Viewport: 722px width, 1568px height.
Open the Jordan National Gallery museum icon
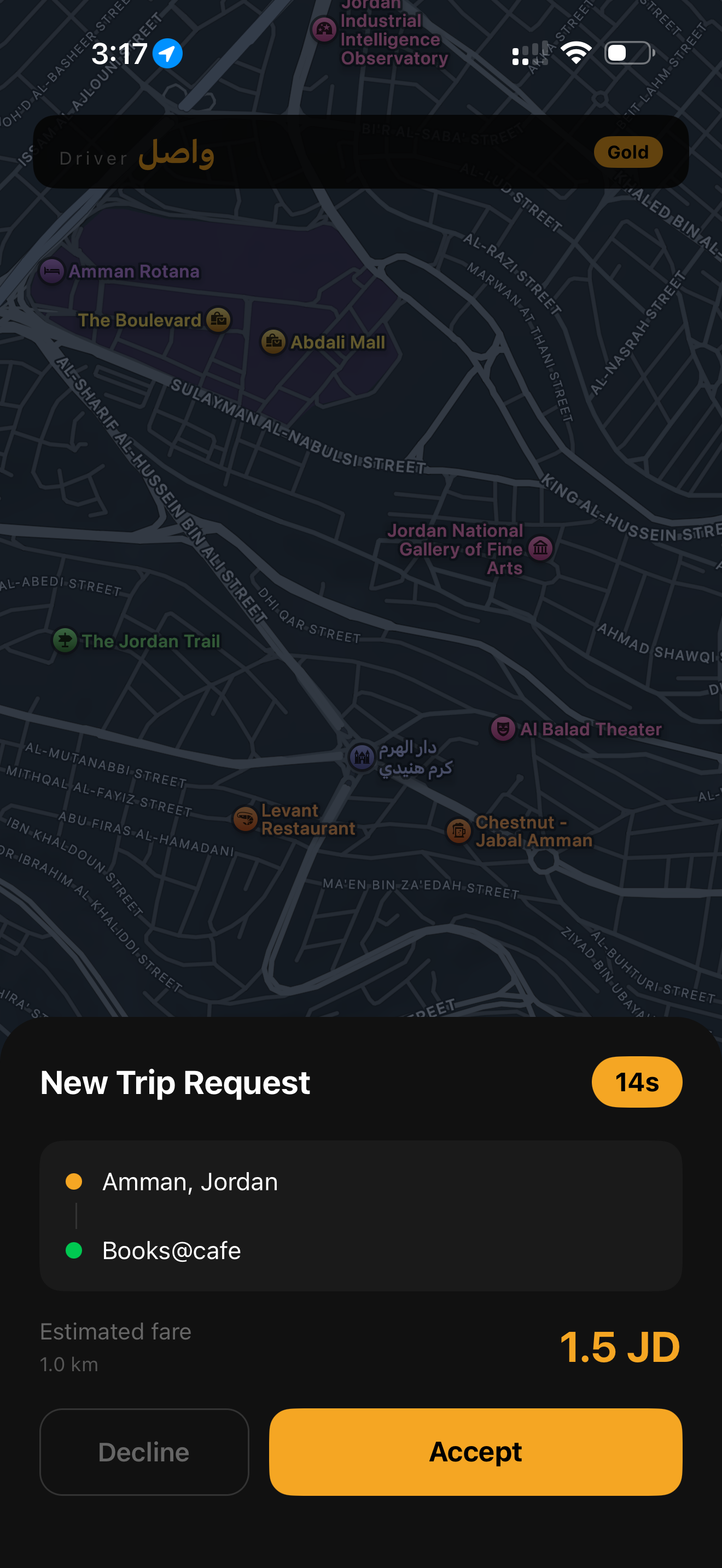pos(539,548)
